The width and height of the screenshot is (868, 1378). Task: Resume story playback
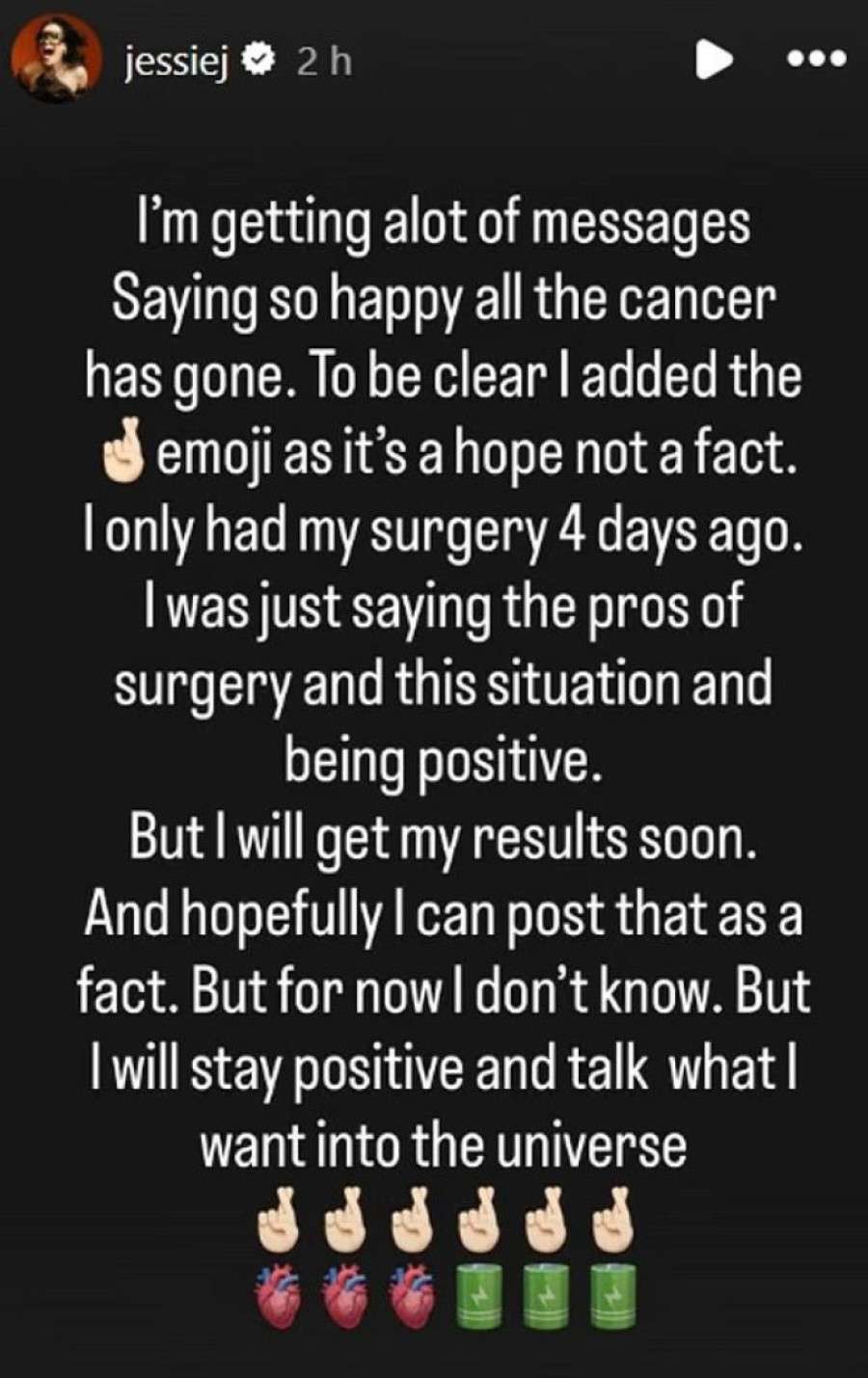pyautogui.click(x=714, y=62)
